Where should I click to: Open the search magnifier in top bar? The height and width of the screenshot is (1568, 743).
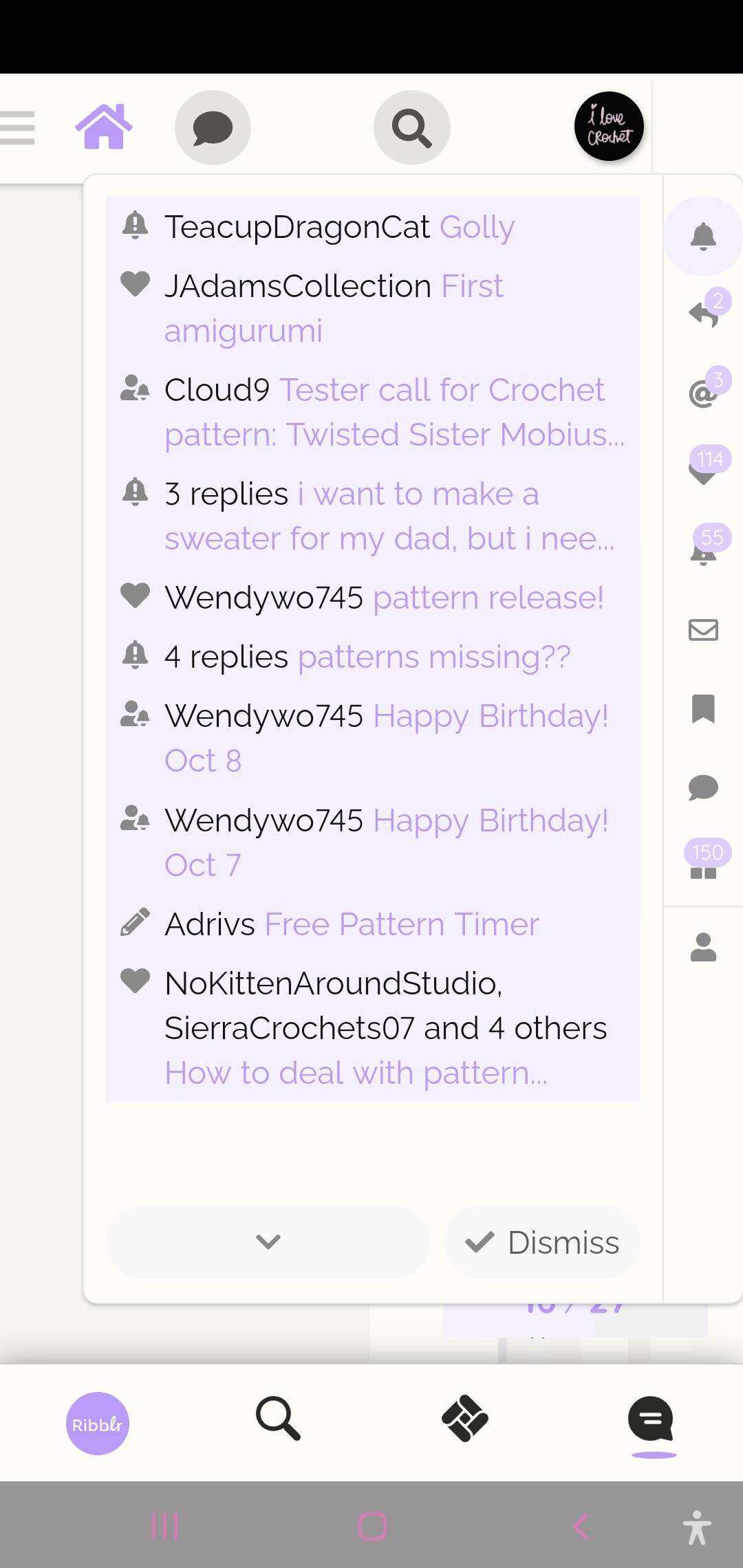click(x=411, y=127)
